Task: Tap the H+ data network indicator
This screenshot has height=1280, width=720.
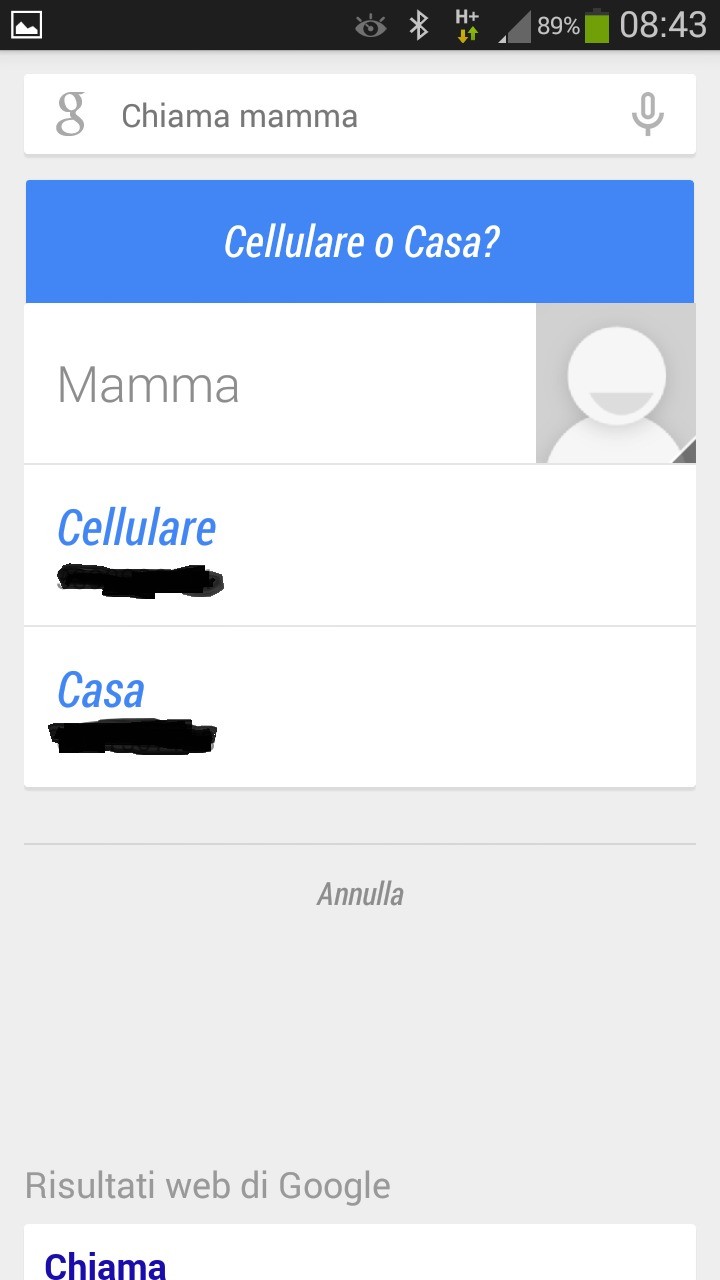Action: tap(465, 22)
